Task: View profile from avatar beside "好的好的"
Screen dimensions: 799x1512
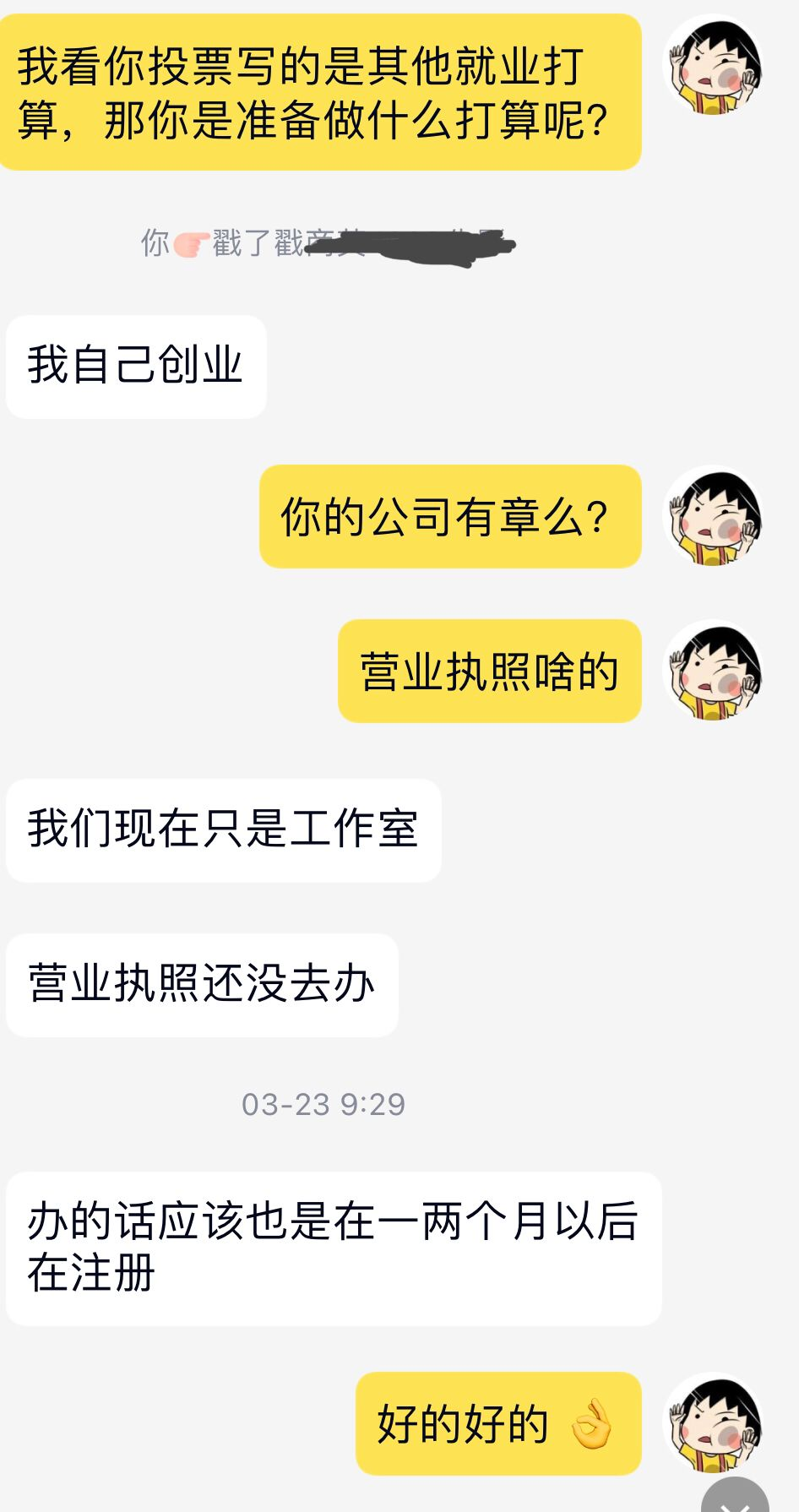Action: tap(715, 1423)
